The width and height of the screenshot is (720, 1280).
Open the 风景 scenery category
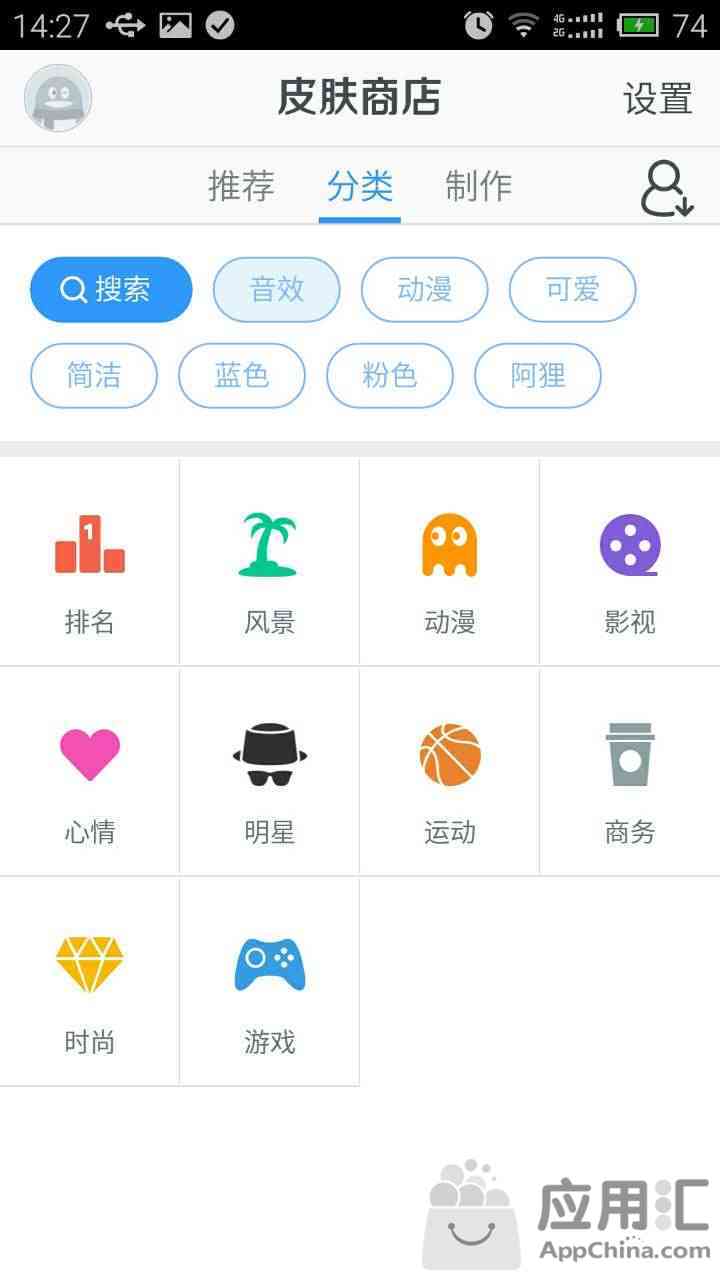click(x=270, y=562)
